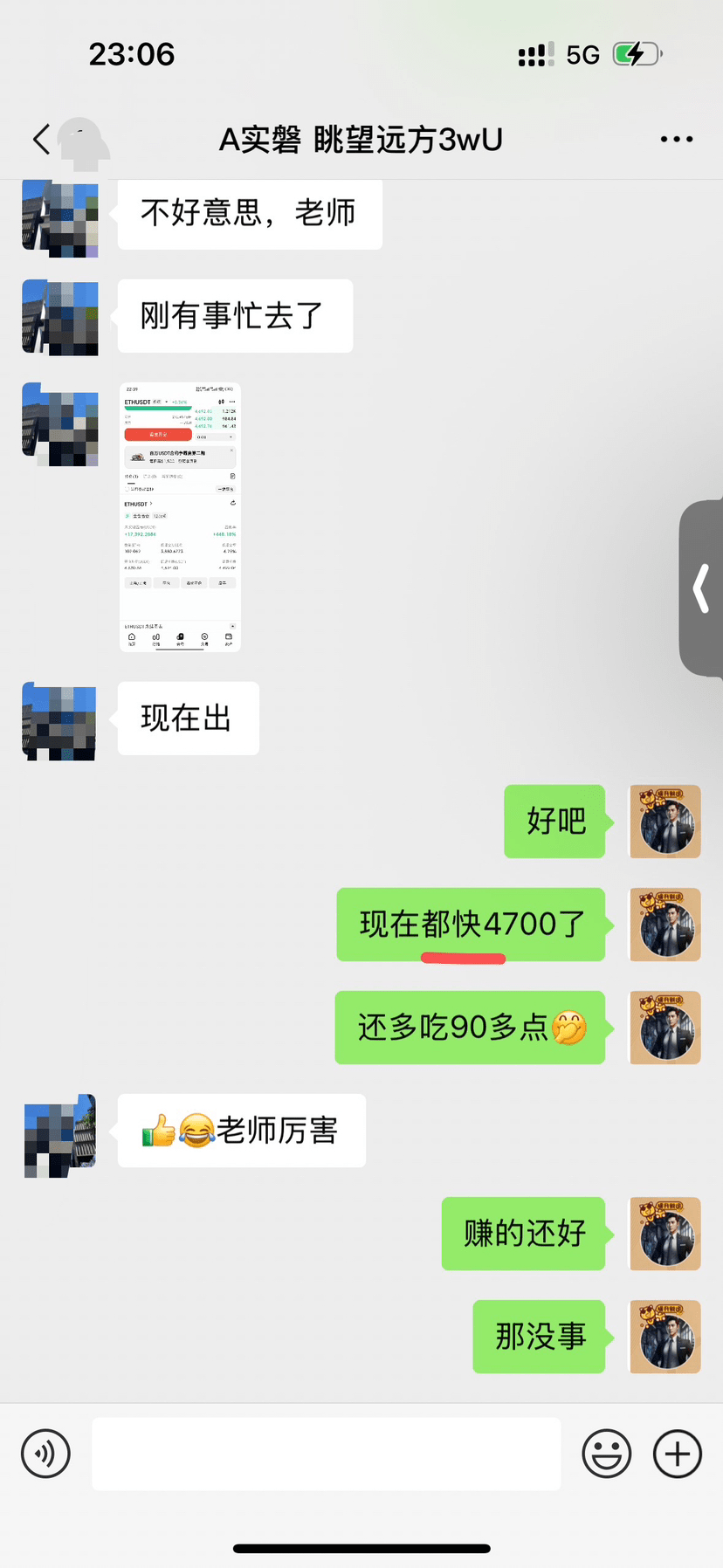
Task: Open the emoji picker
Action: [606, 1454]
